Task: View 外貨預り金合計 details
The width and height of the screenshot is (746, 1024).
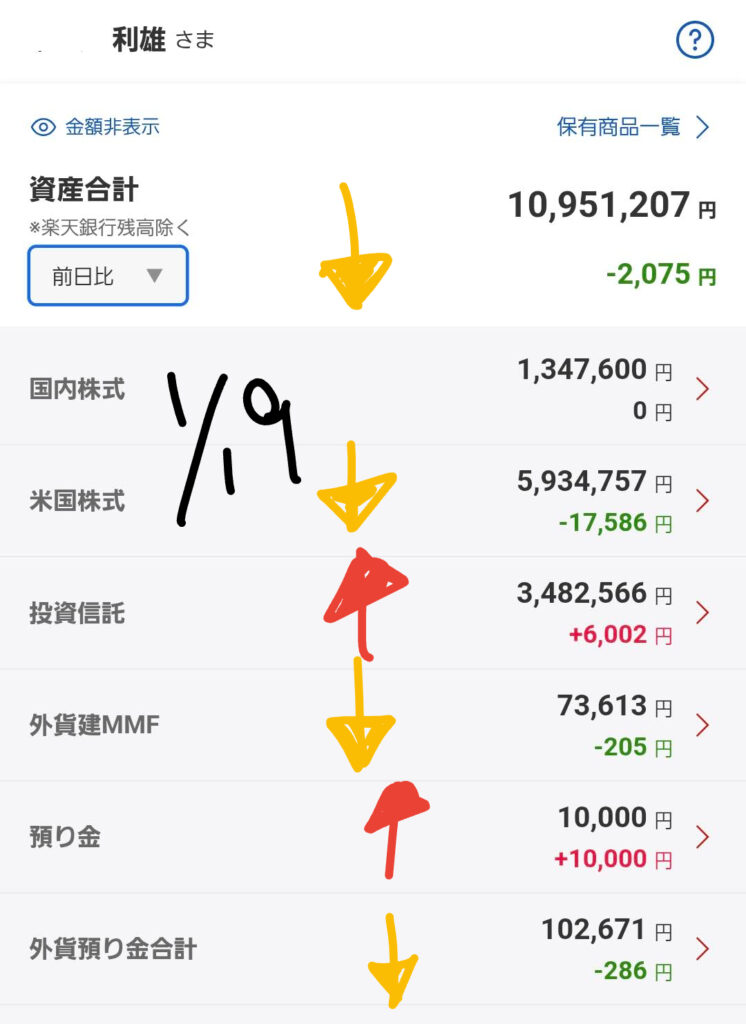Action: pos(372,948)
